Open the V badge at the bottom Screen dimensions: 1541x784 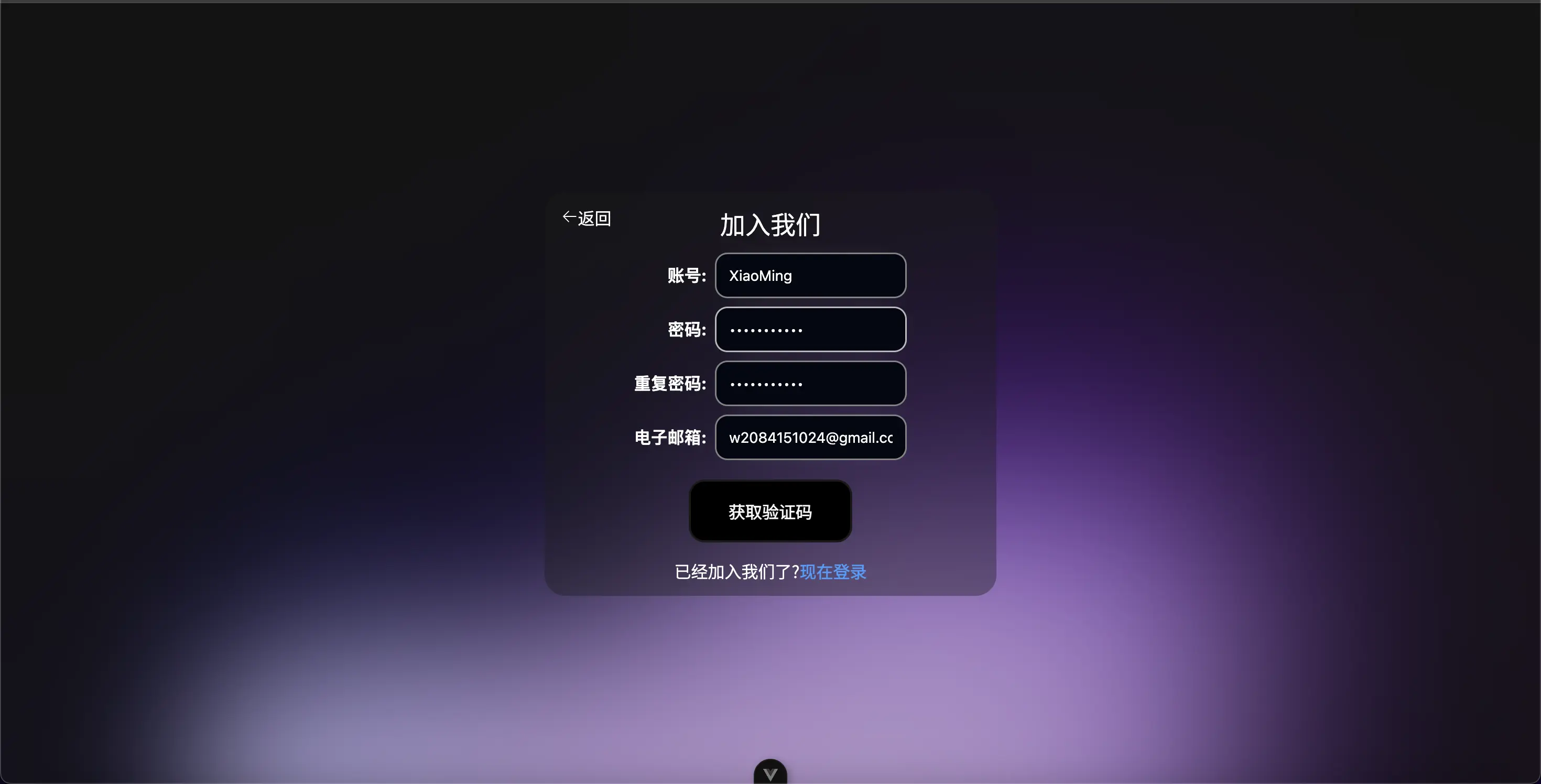770,773
